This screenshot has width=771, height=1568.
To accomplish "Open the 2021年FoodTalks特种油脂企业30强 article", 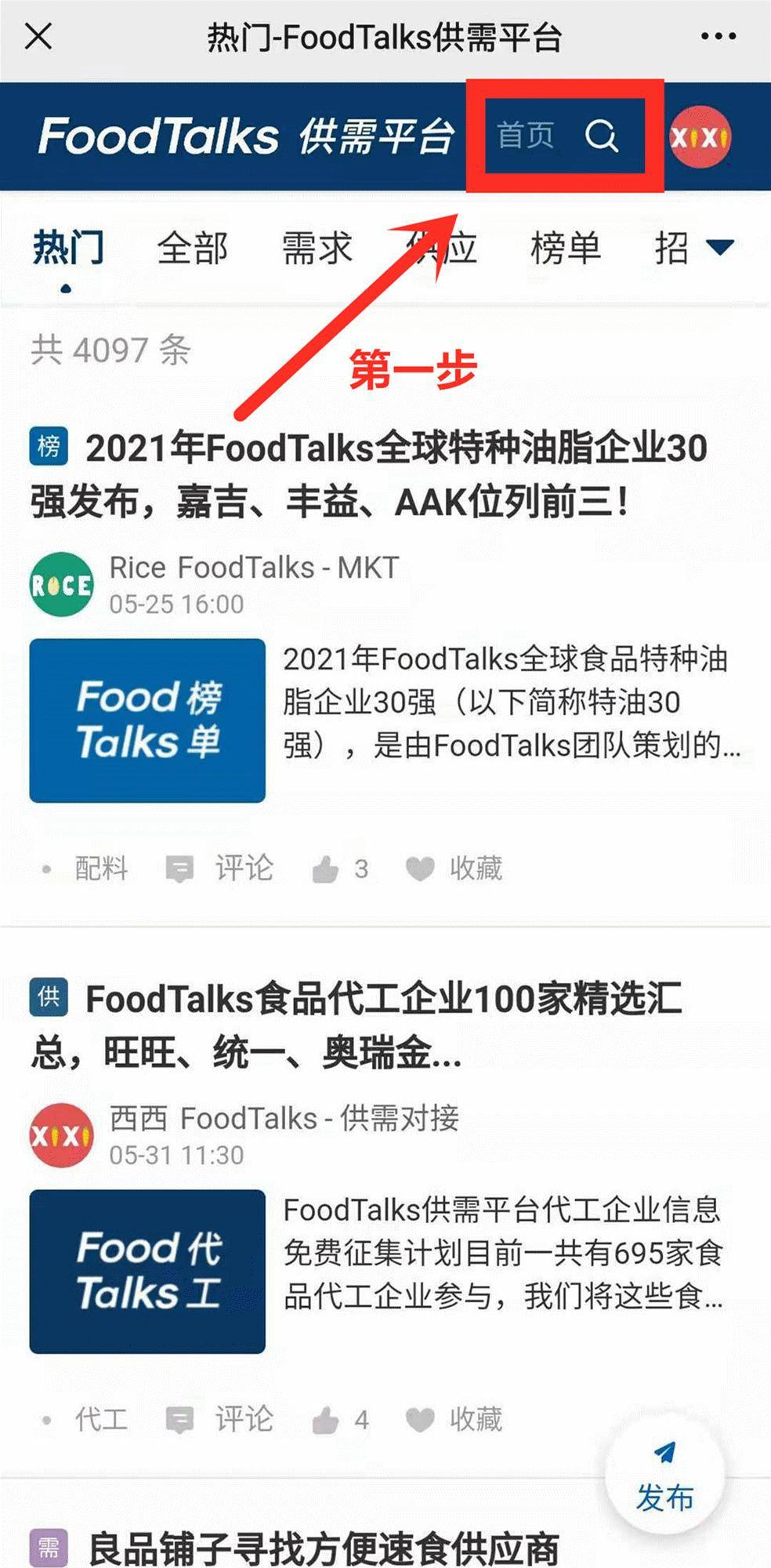I will 385,470.
